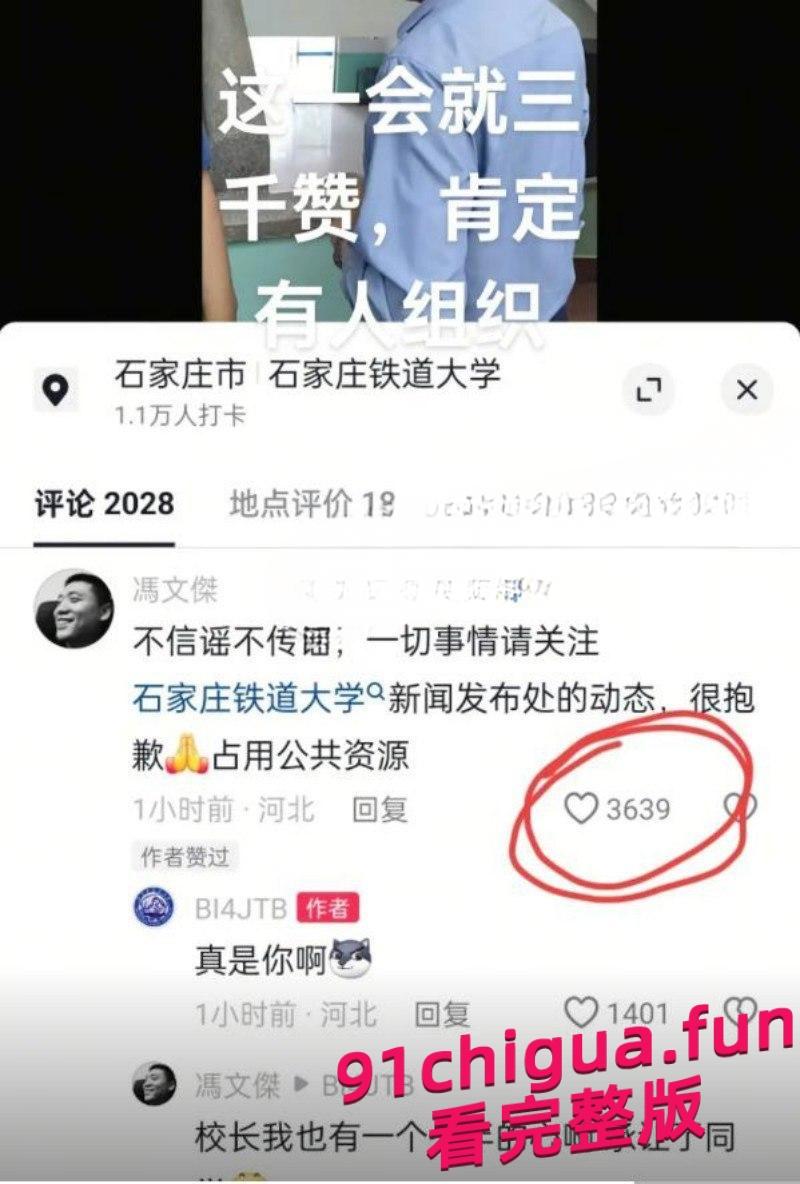Click the search magnifier after 石家庄铁道大学 in comment

(x=377, y=691)
